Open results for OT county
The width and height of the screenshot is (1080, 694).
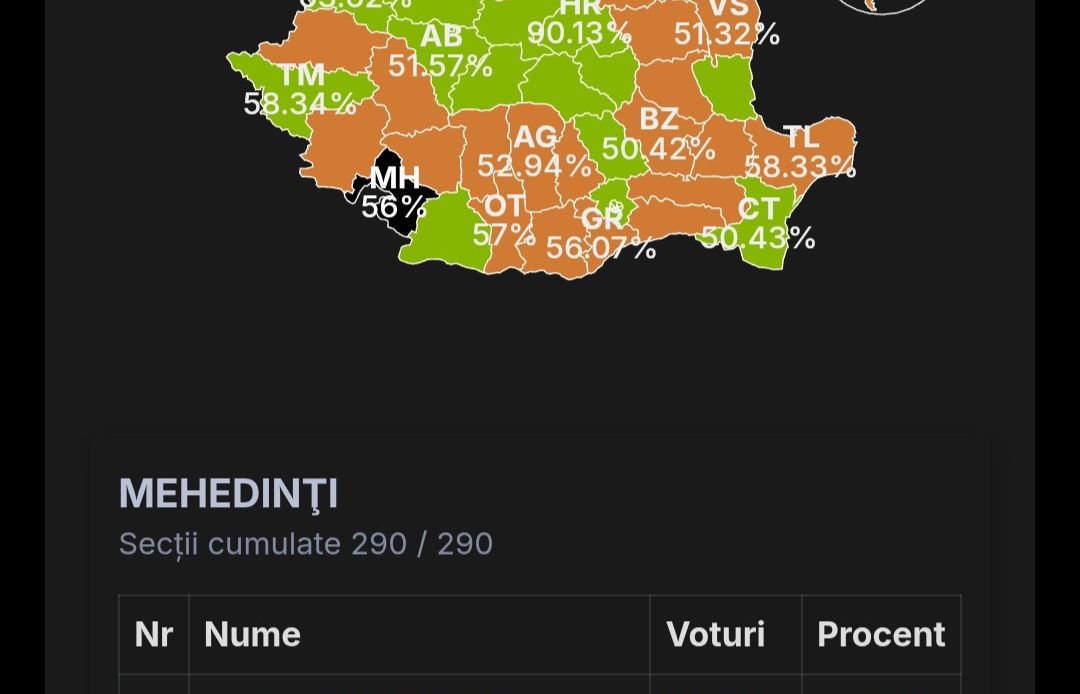(504, 220)
